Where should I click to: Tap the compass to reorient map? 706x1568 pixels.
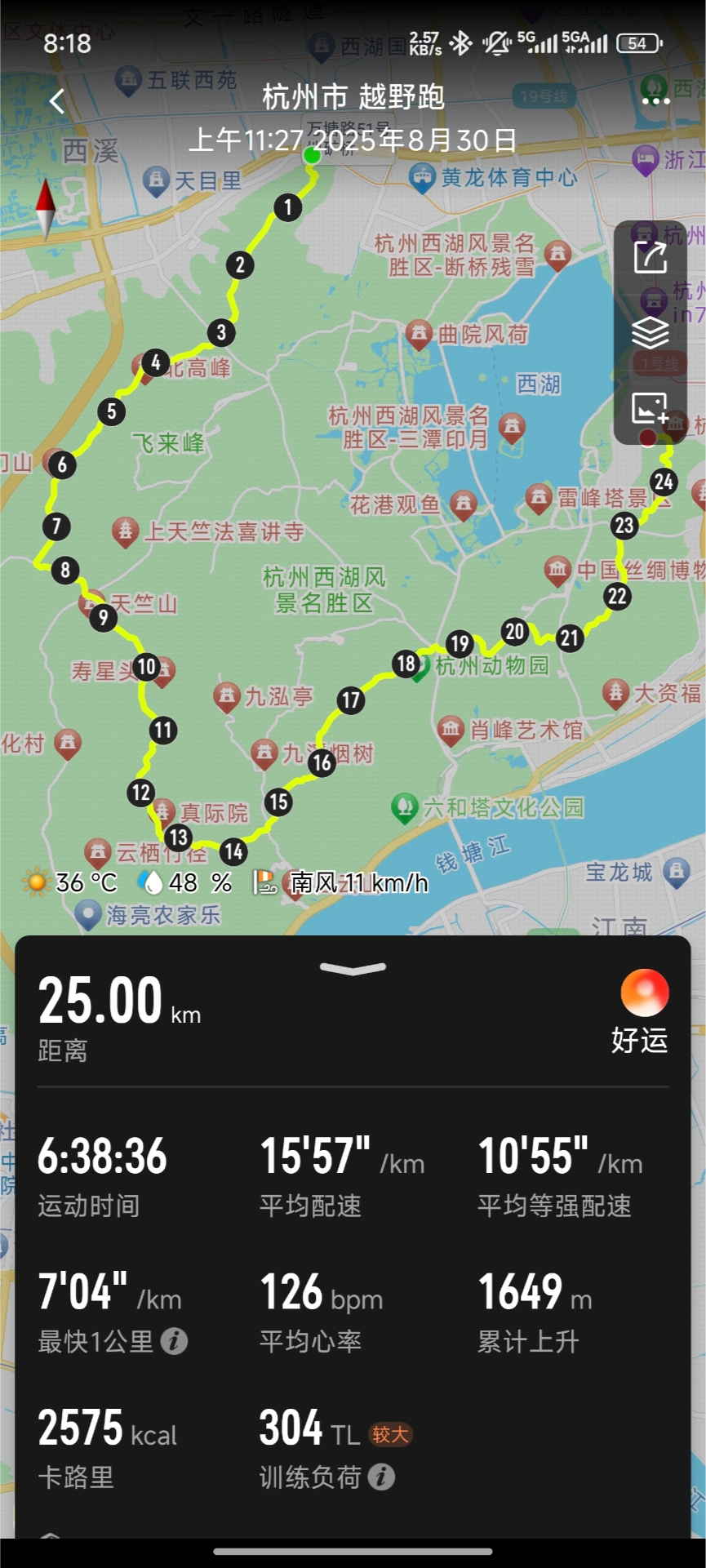[45, 207]
